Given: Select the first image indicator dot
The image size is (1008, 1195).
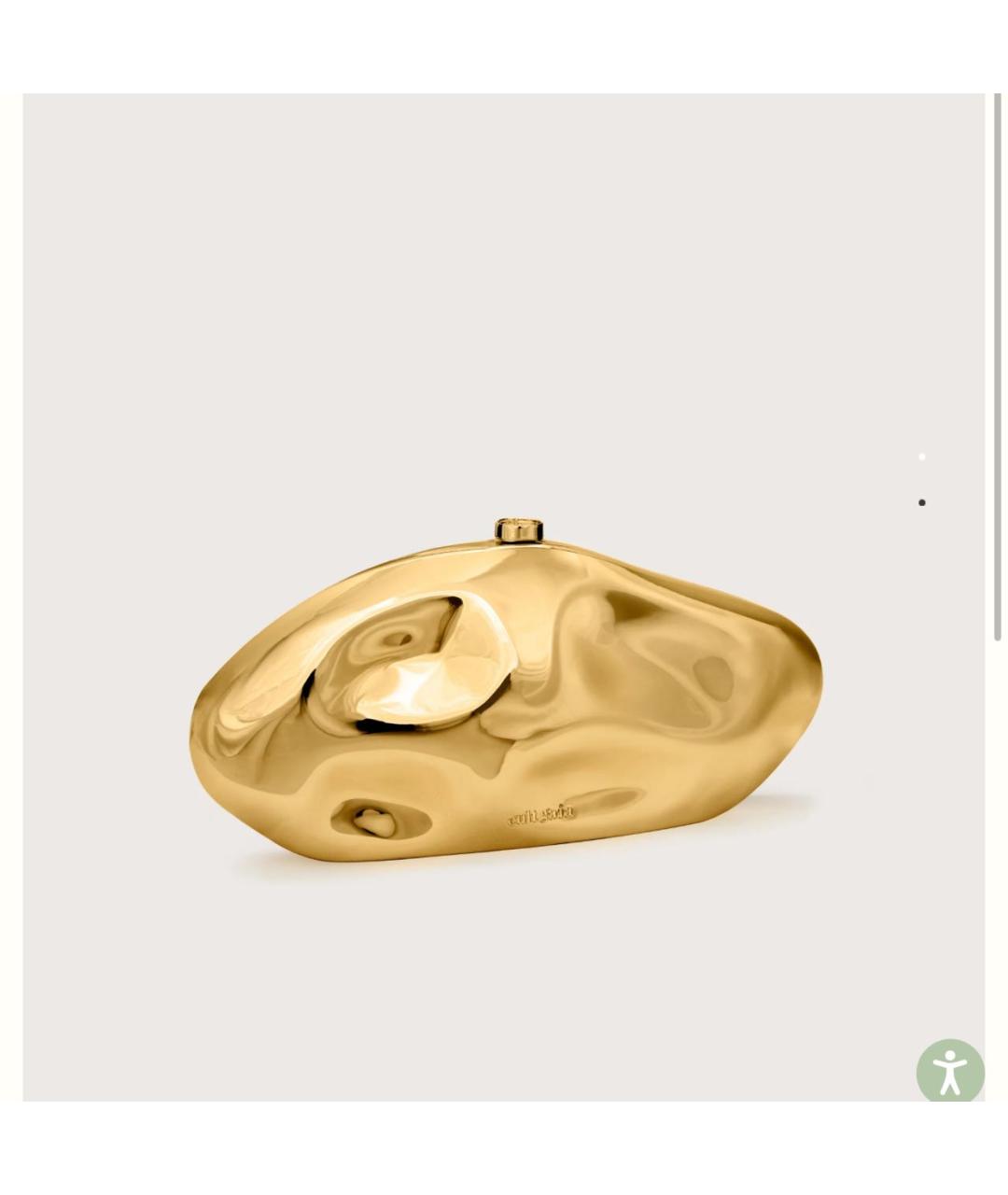Looking at the screenshot, I should (921, 457).
